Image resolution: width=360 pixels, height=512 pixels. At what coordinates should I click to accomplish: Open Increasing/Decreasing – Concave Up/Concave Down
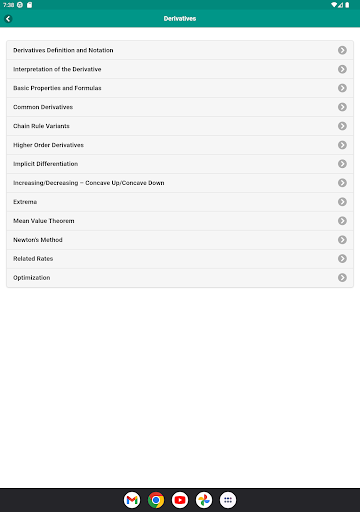click(180, 183)
